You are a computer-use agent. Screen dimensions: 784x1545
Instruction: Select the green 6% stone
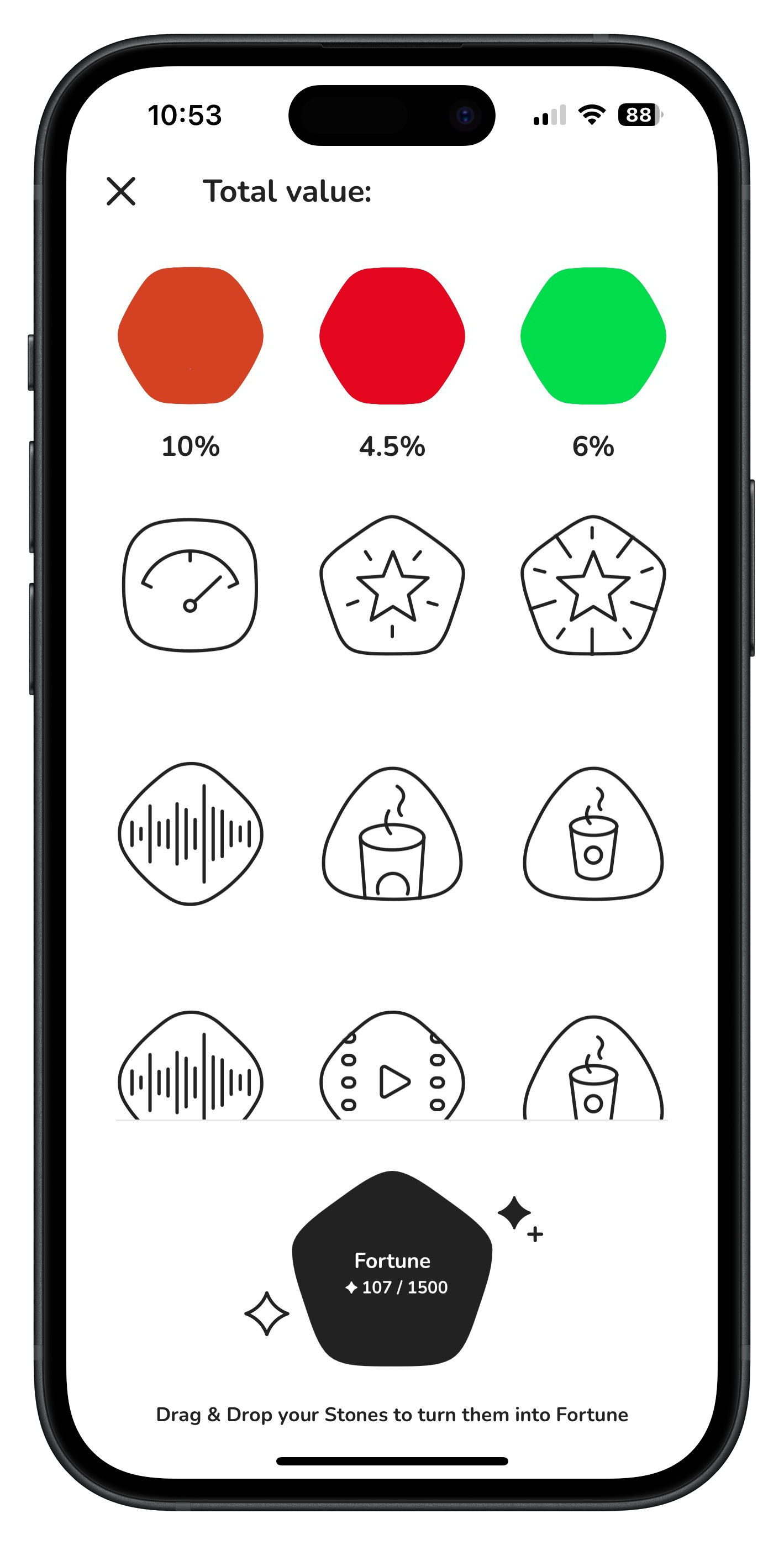(x=593, y=335)
